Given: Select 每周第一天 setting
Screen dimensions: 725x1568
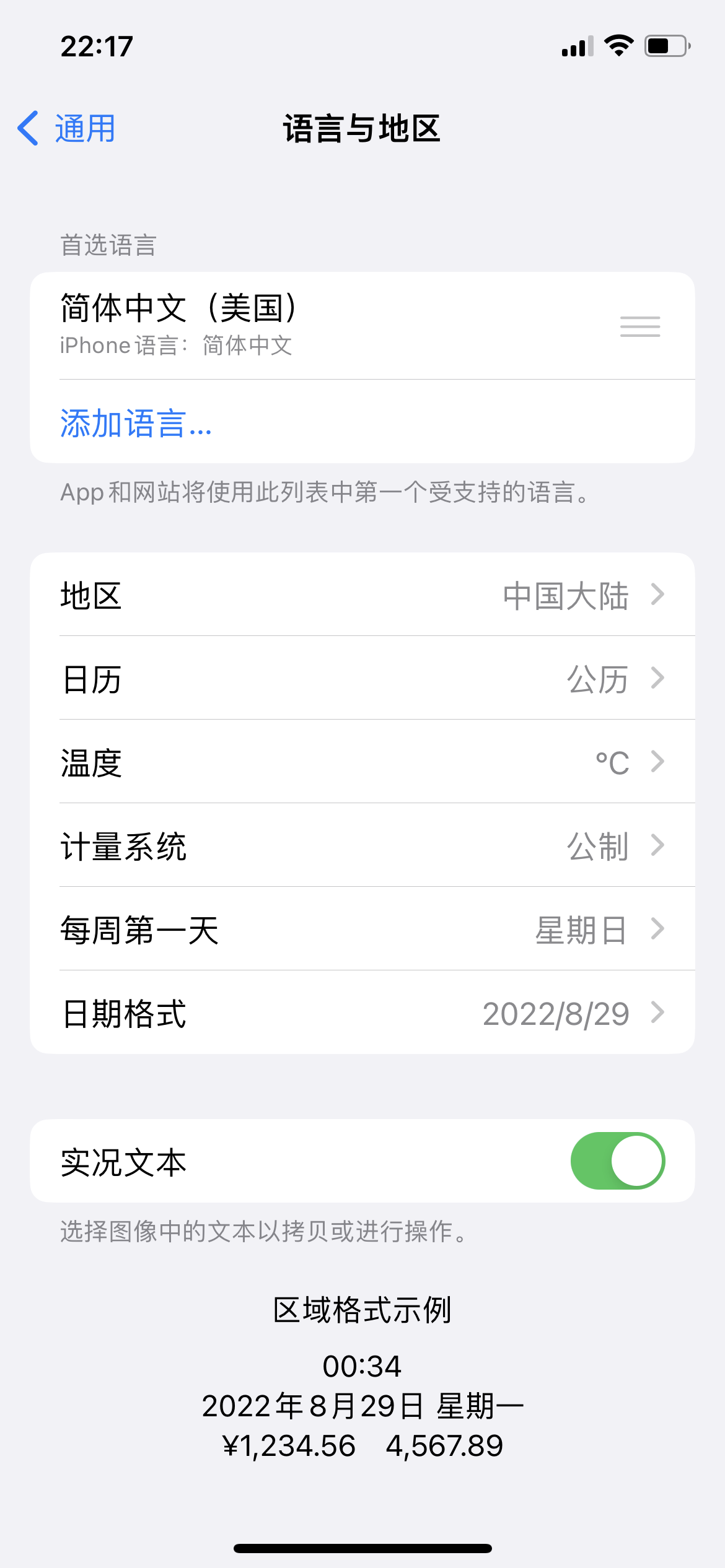Looking at the screenshot, I should click(x=362, y=929).
